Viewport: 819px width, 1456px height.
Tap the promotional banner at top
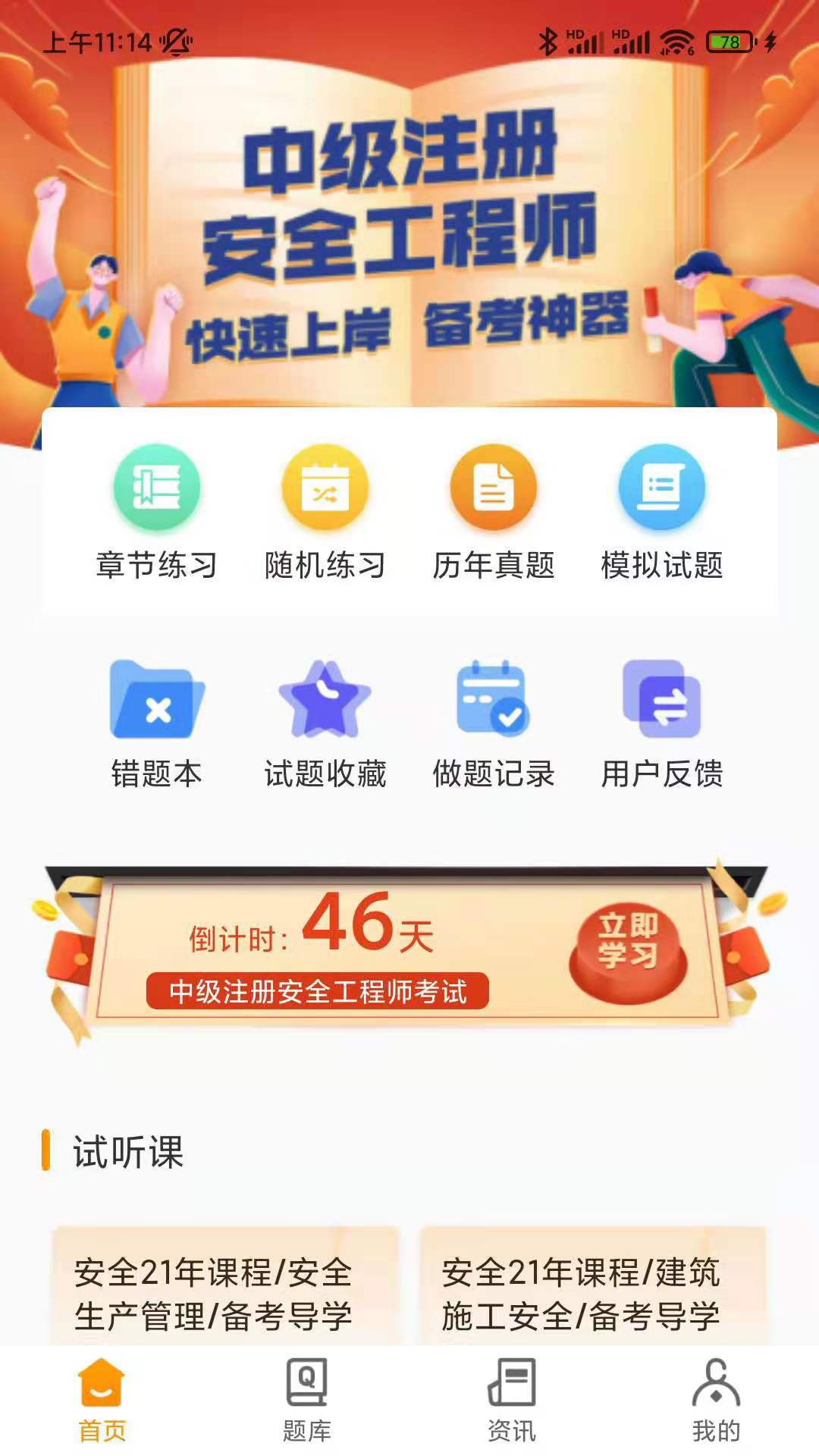pyautogui.click(x=409, y=227)
